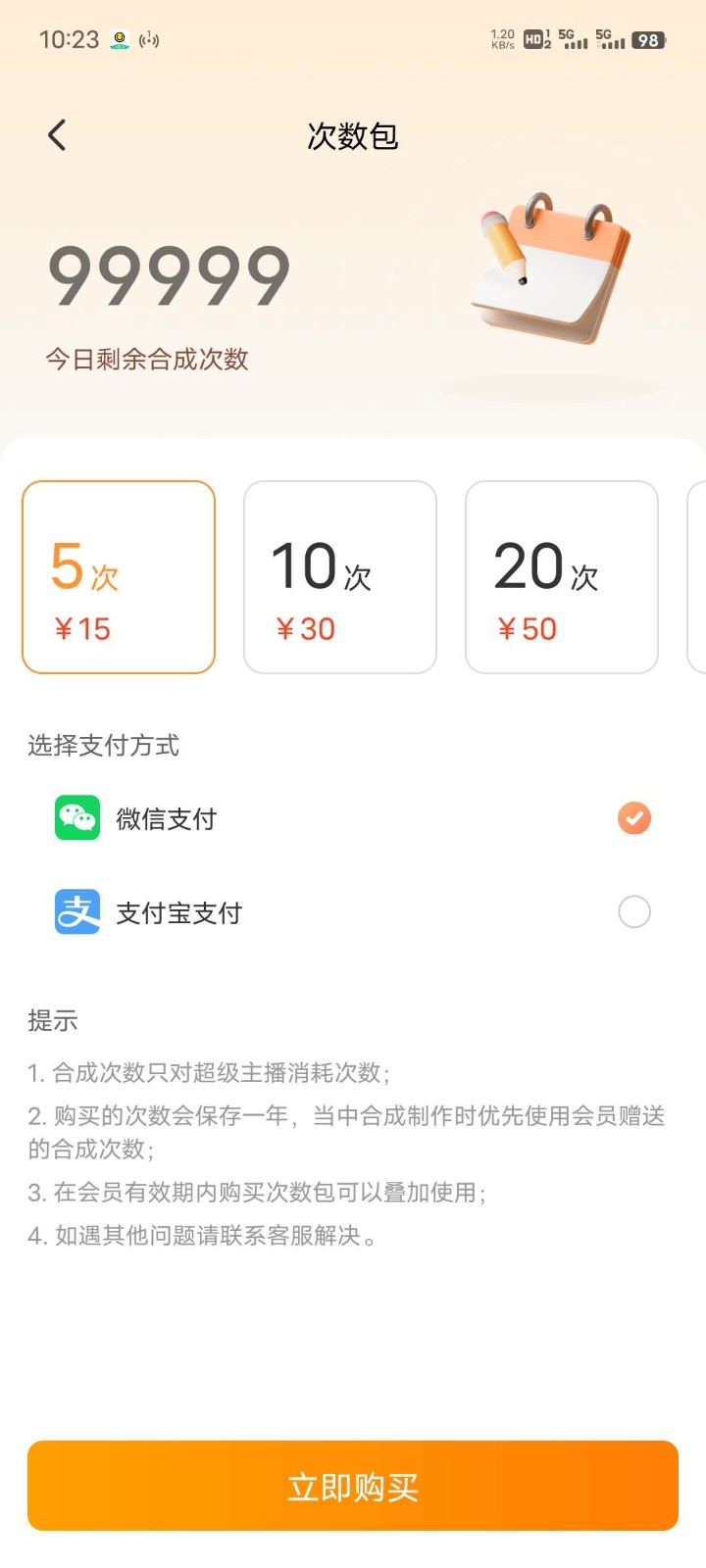
Task: Tap the 立即购买 button
Action: [x=353, y=1486]
